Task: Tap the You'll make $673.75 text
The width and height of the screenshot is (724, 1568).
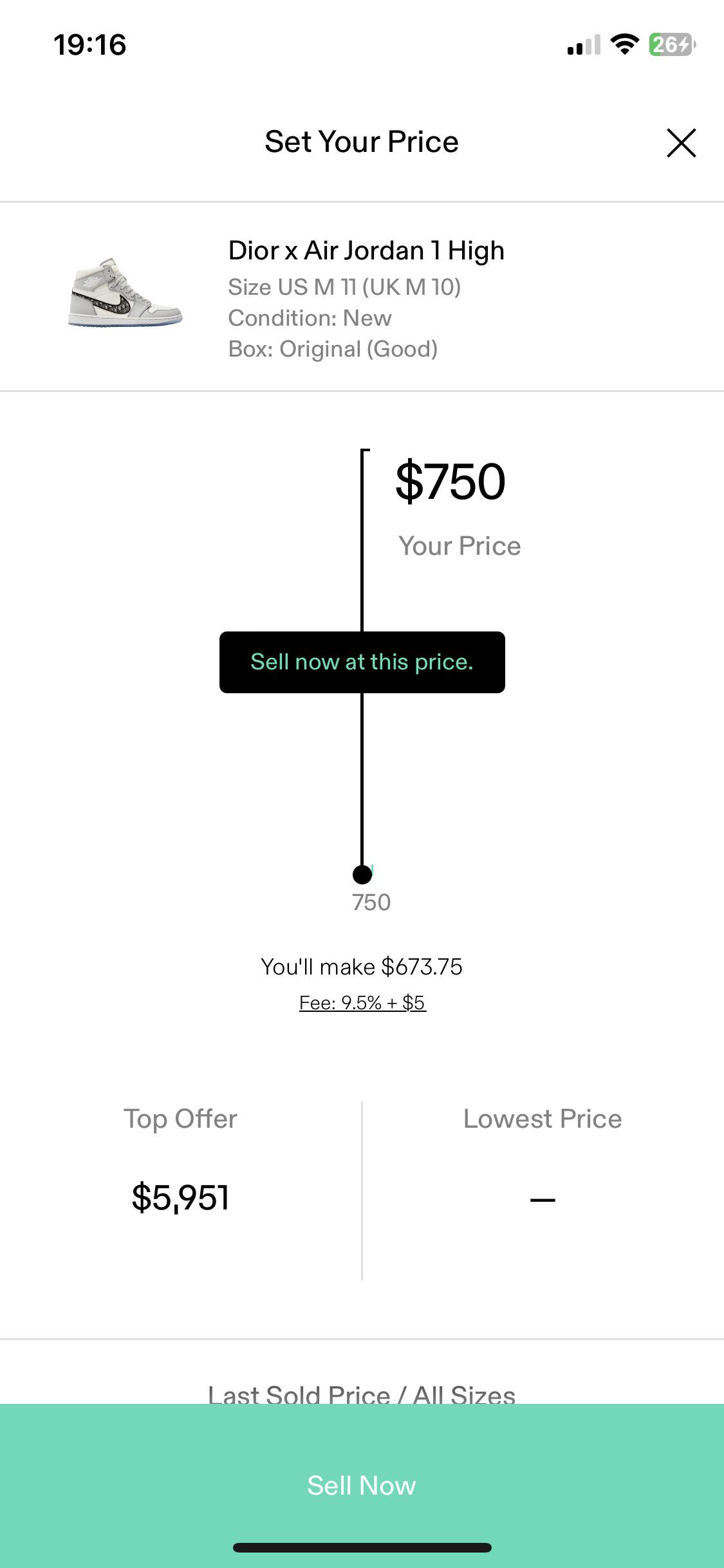Action: 362,966
